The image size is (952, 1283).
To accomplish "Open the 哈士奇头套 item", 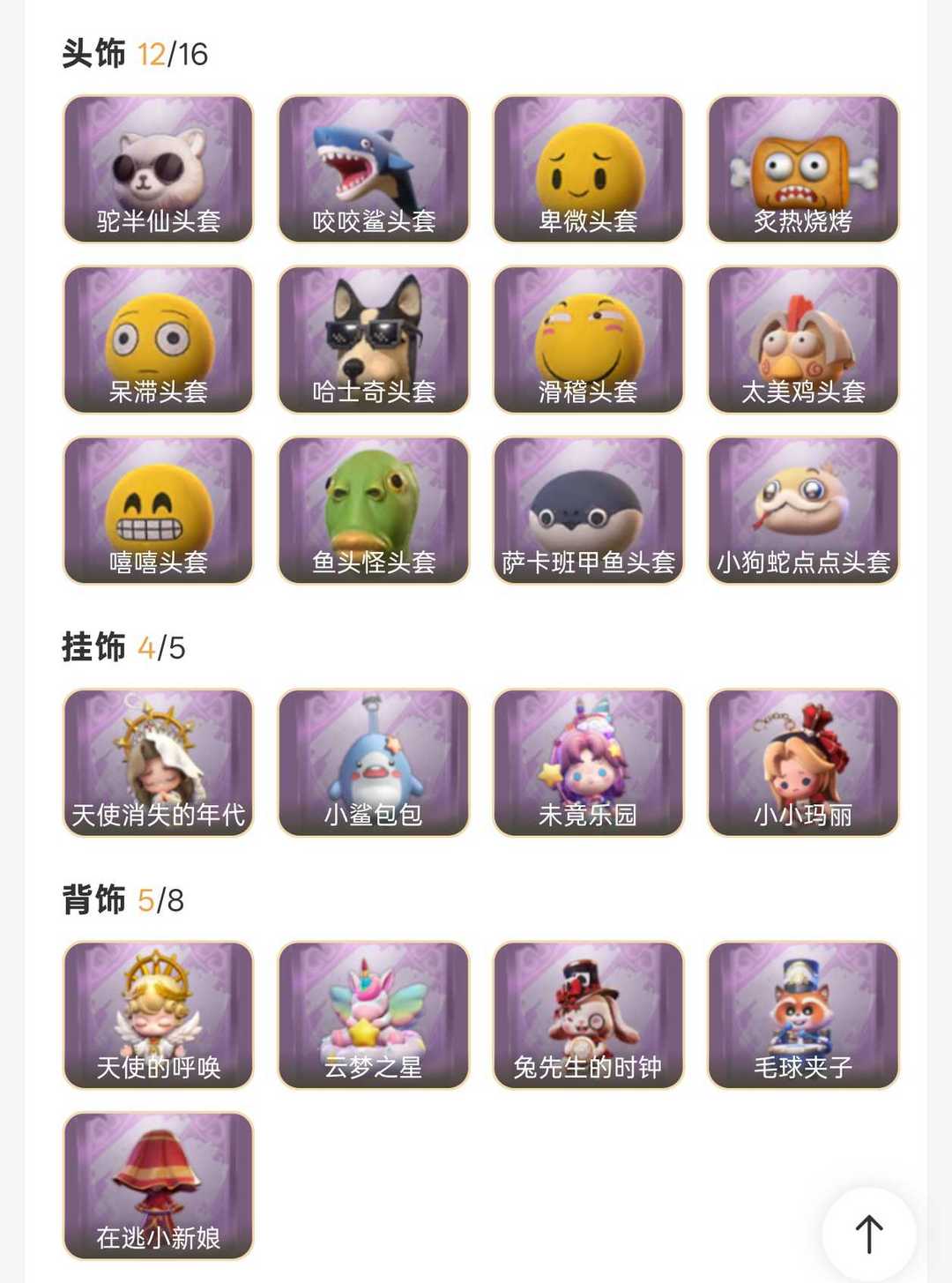I will pos(374,339).
